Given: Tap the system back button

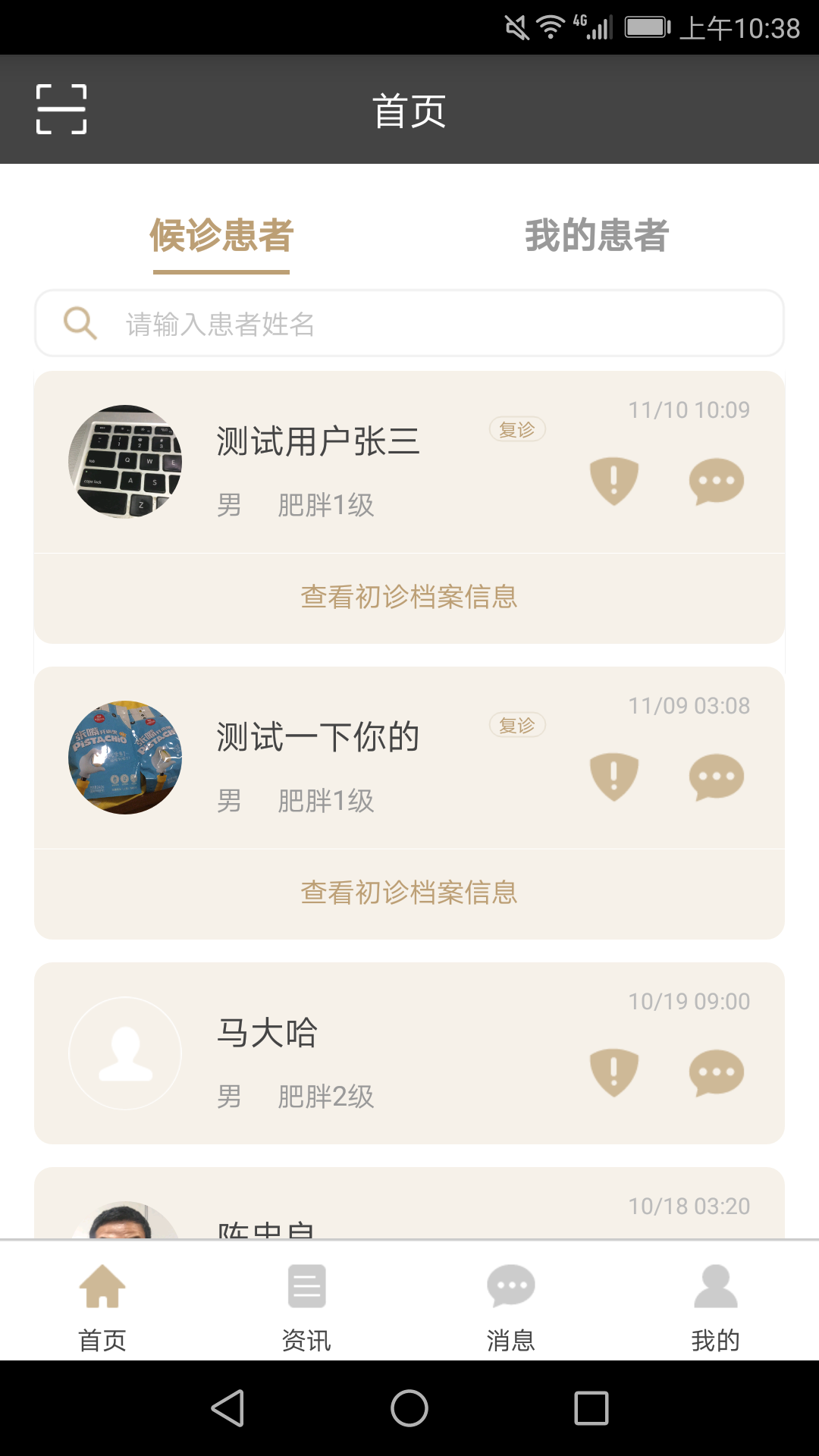Looking at the screenshot, I should coord(227,1408).
